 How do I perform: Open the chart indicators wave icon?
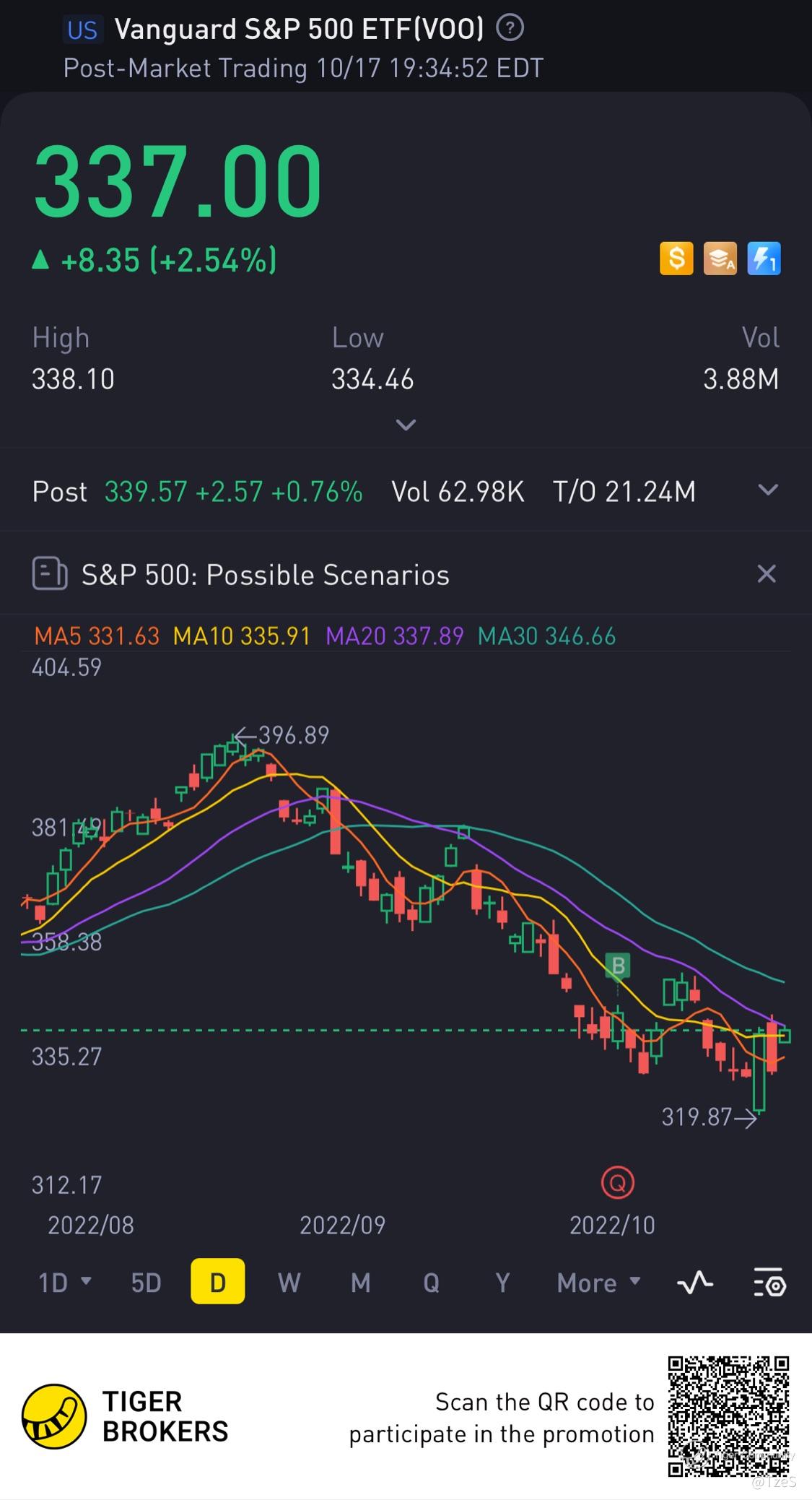pos(694,1283)
